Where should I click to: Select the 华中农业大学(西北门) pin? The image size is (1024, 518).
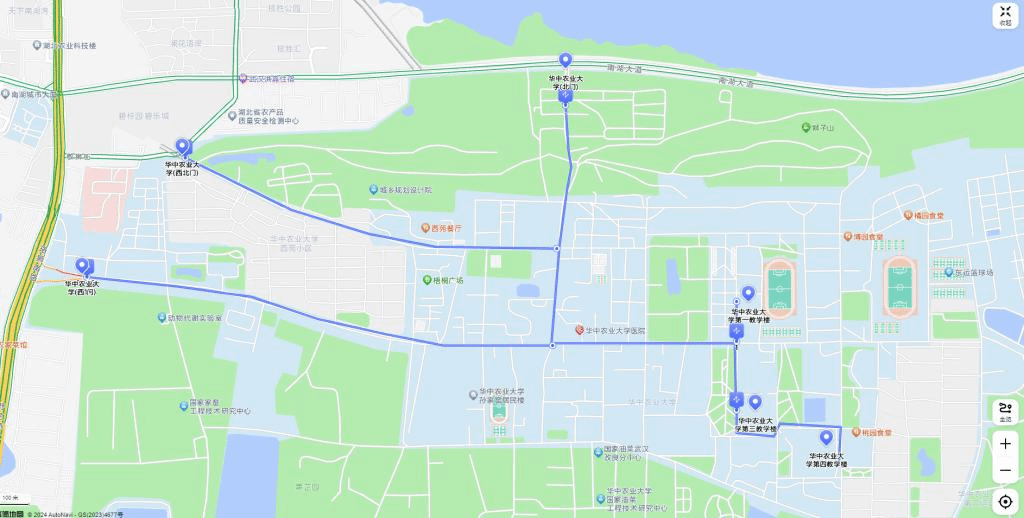[182, 147]
